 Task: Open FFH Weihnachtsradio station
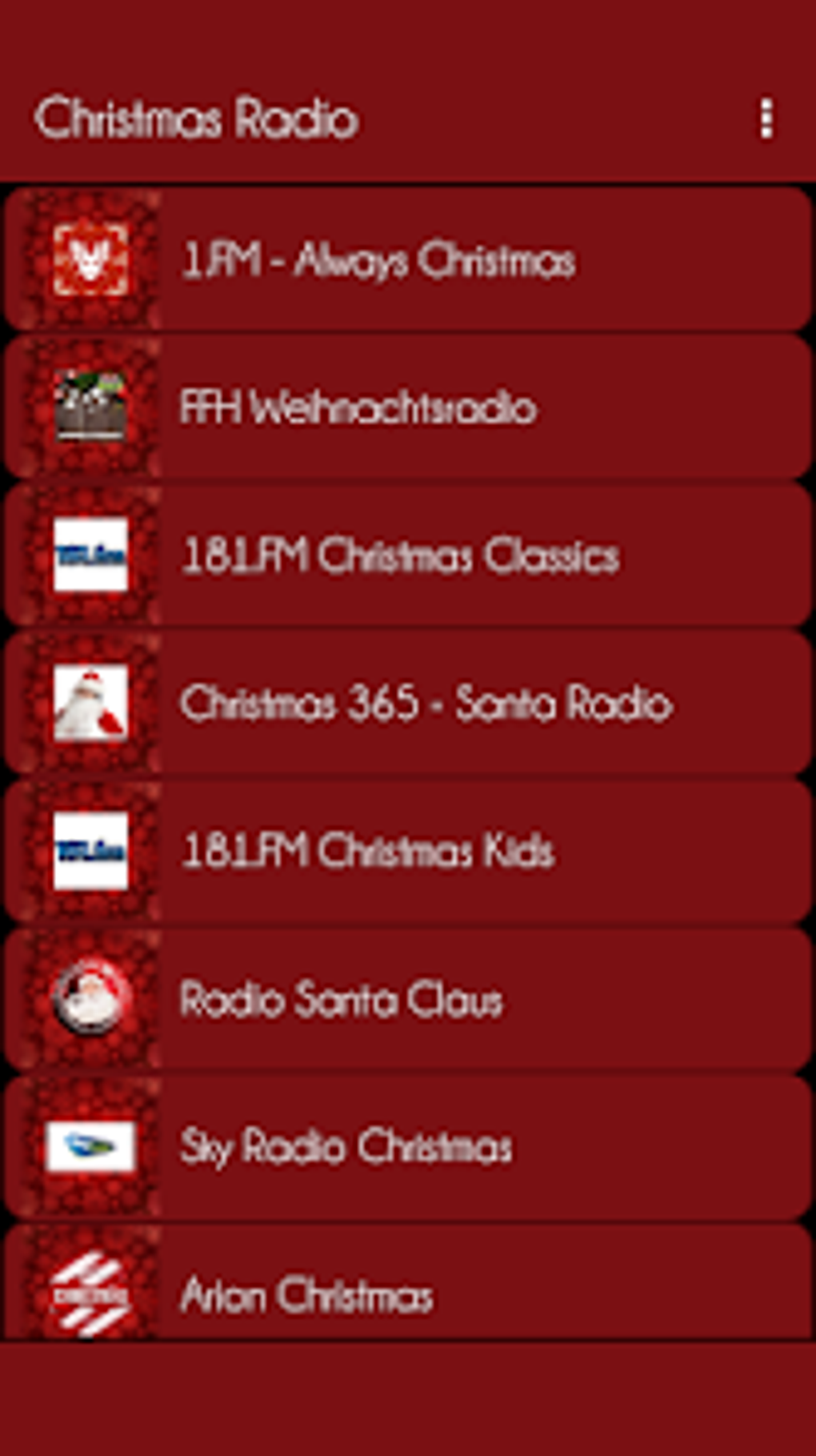(408, 407)
